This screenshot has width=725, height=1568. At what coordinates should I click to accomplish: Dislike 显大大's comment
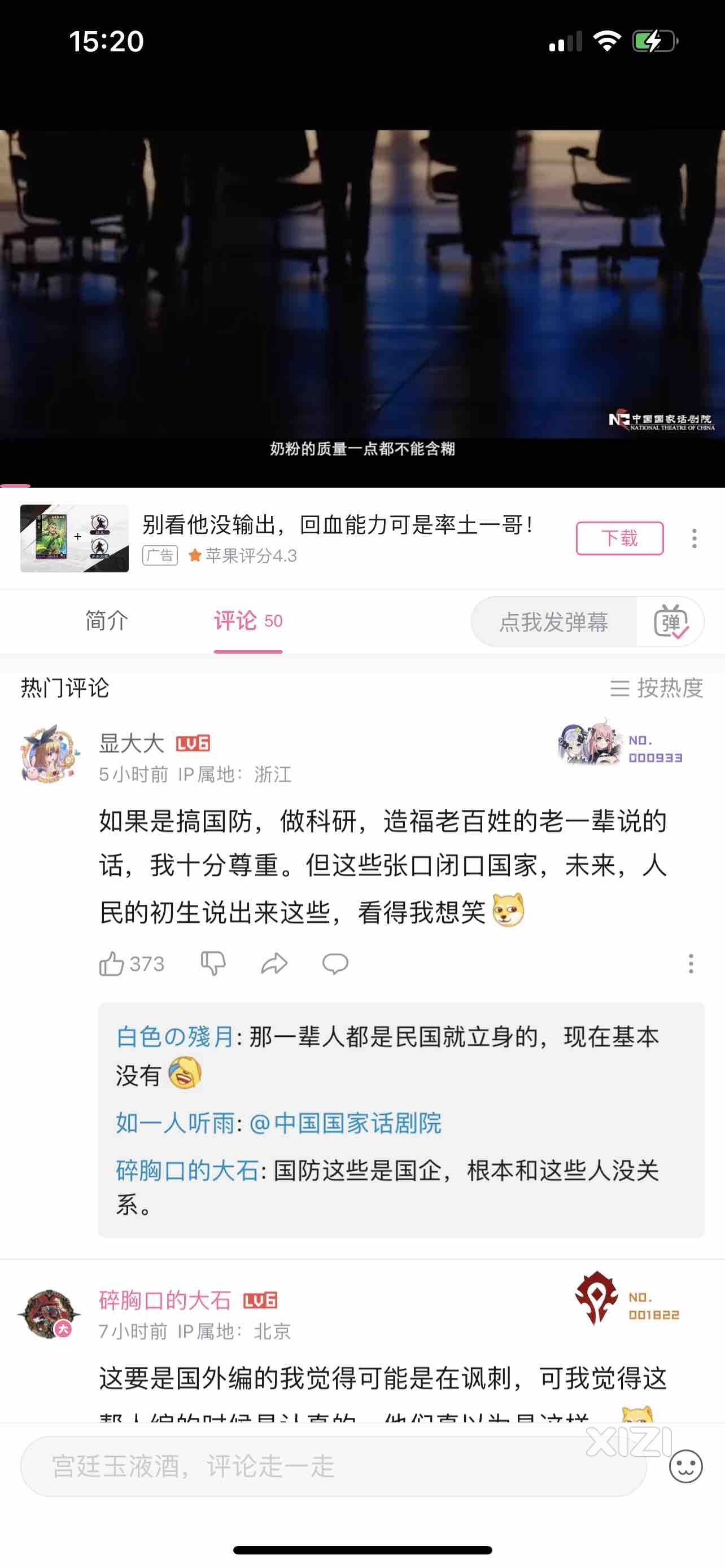(213, 963)
